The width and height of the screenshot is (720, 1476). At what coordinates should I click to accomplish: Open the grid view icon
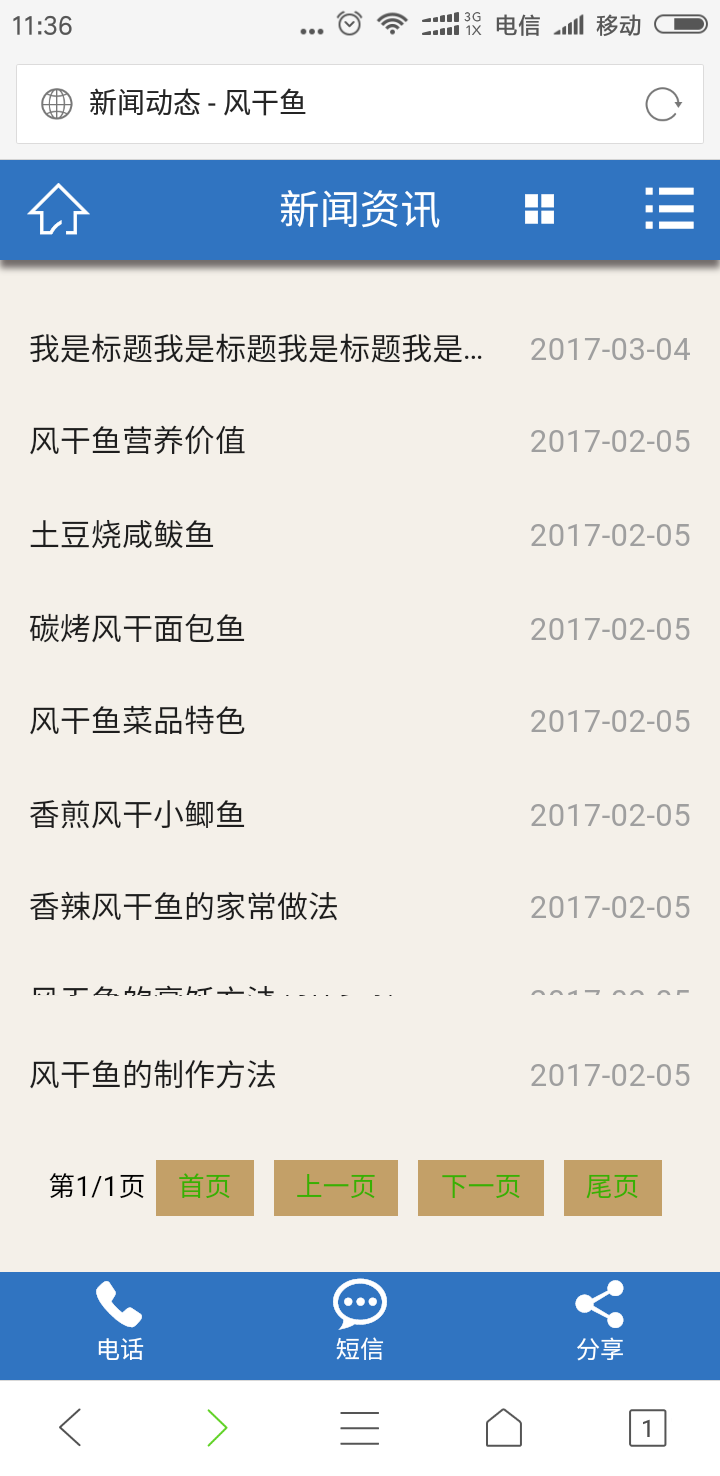pos(539,210)
